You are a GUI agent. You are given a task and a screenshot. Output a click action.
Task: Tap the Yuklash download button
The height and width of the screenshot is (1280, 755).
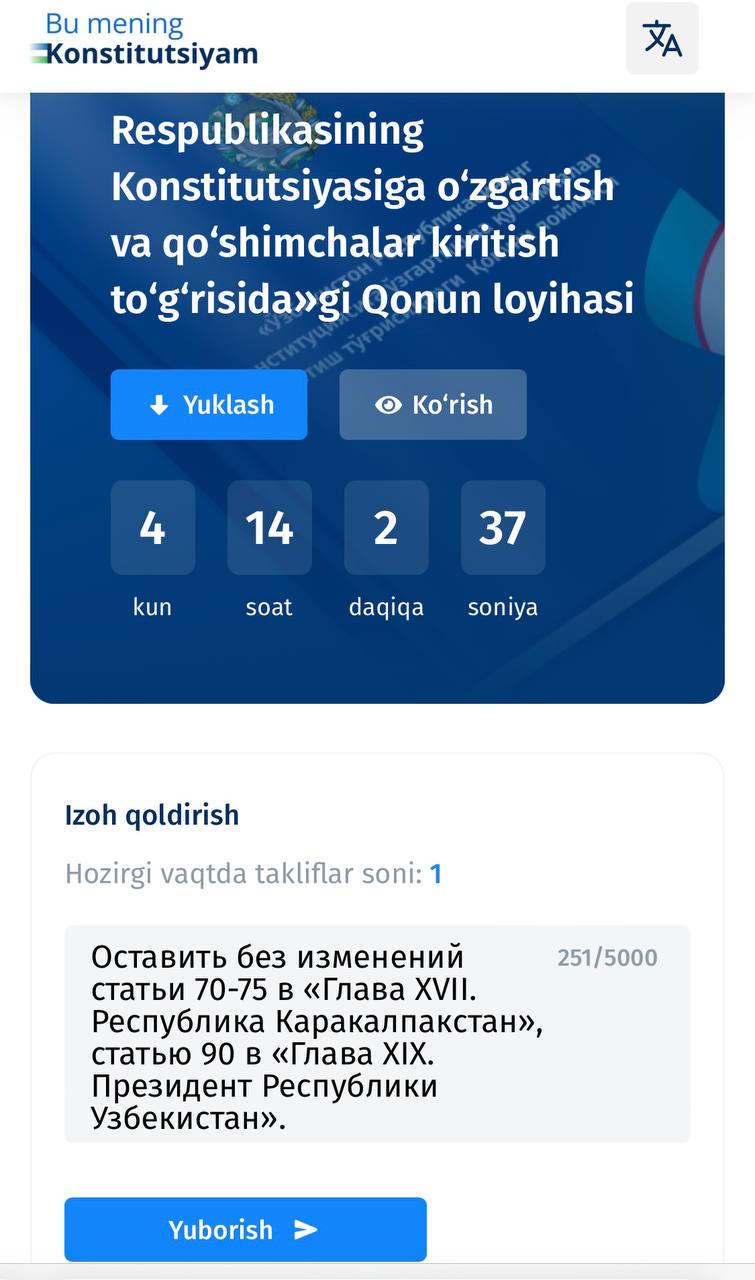(x=209, y=405)
